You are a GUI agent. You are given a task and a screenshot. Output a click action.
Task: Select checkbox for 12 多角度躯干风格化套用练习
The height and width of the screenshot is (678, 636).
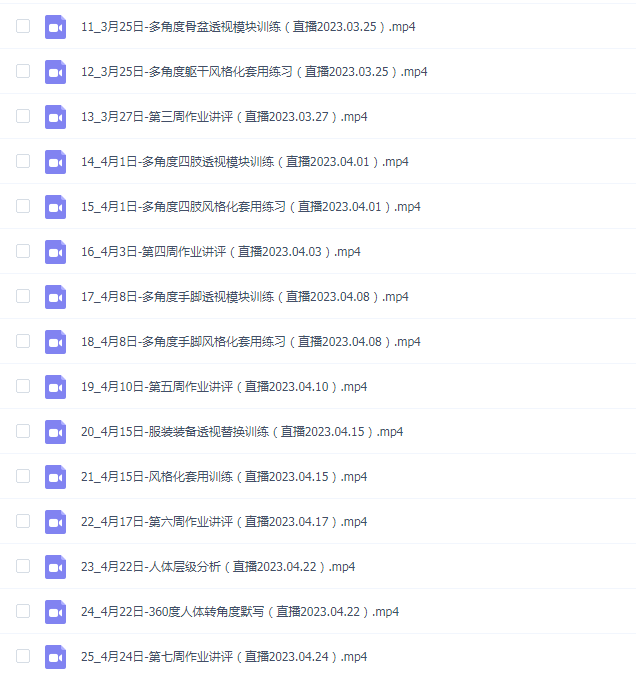coord(23,71)
